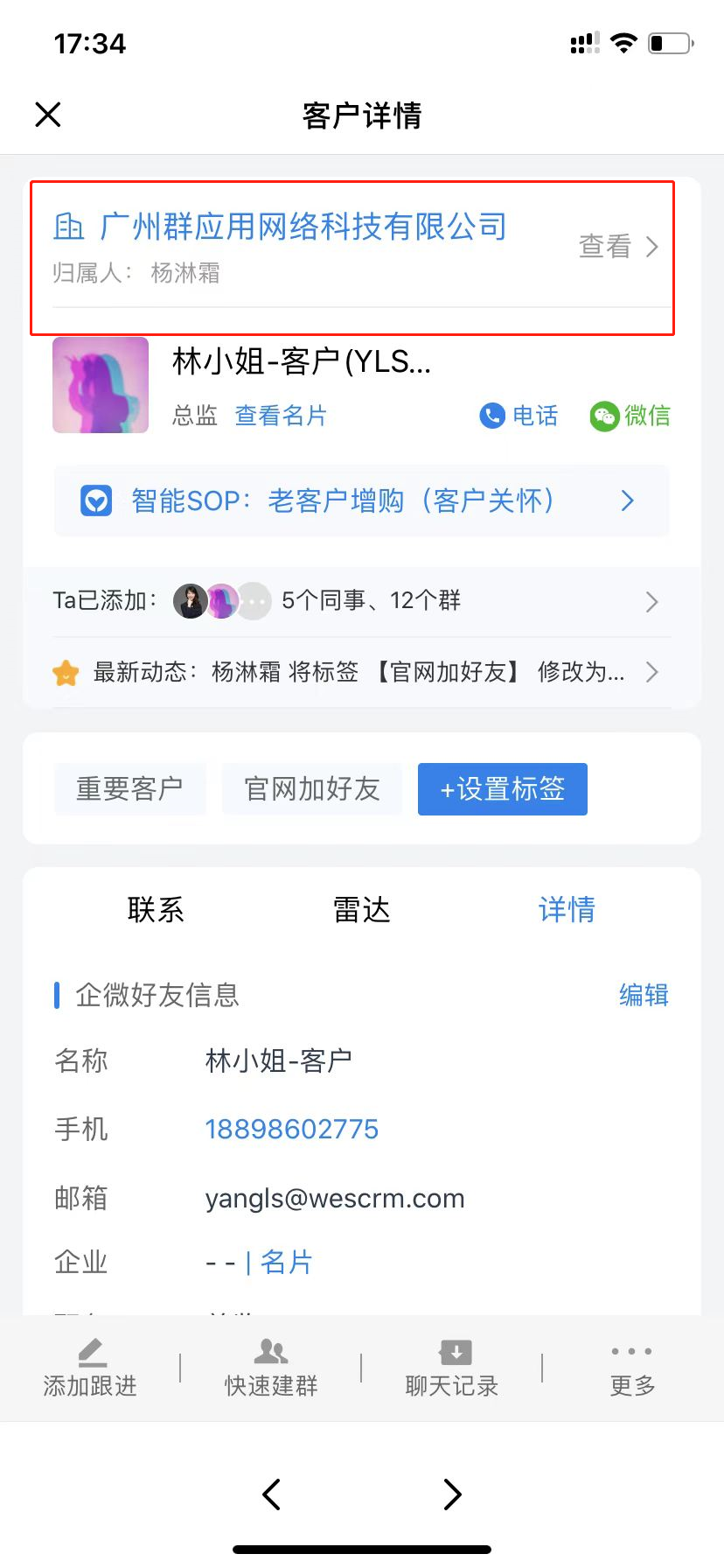This screenshot has height=1568, width=724.
Task: Switch to the 联系 tab
Action: (156, 910)
